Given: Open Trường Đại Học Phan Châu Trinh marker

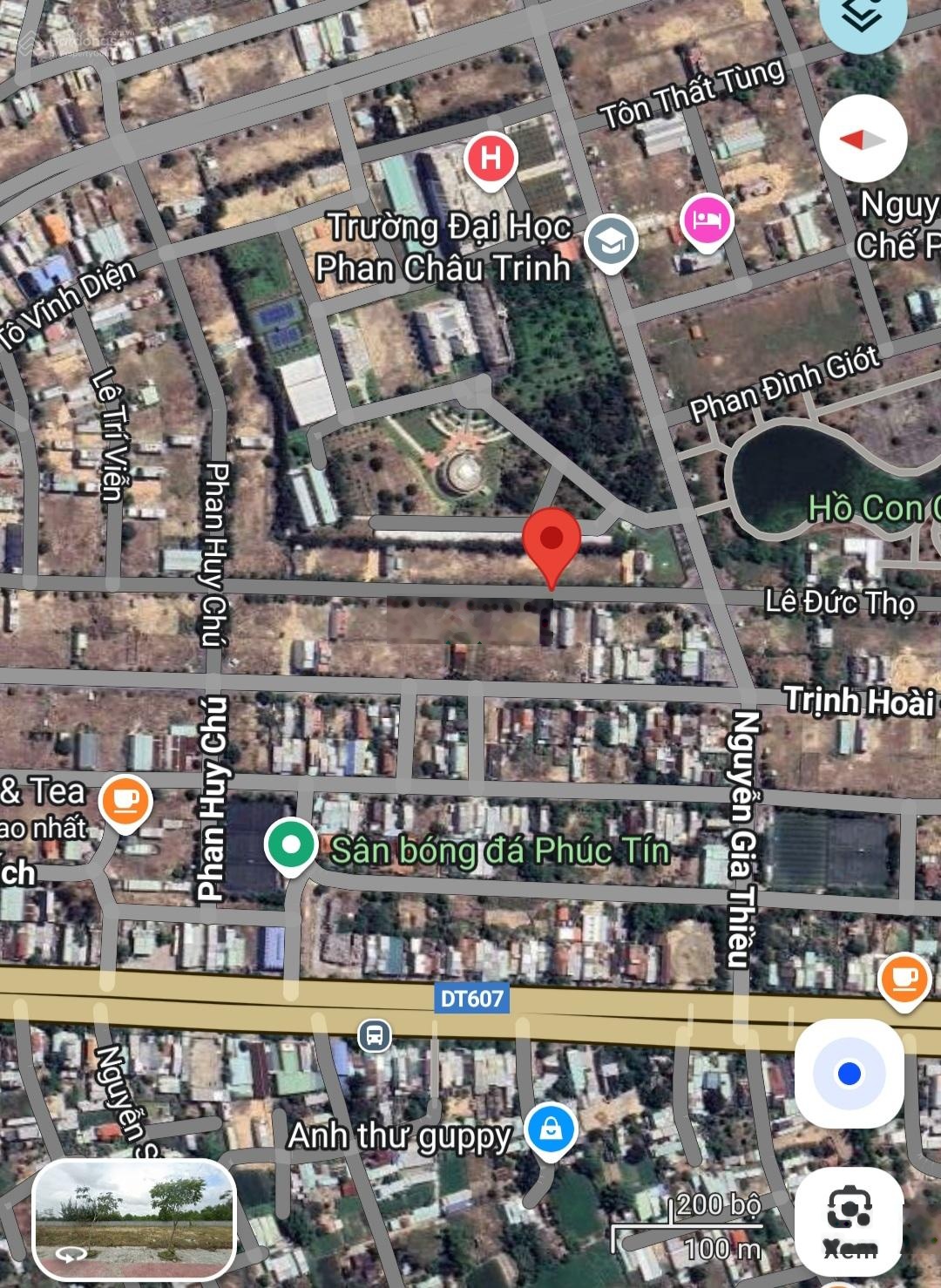Looking at the screenshot, I should tap(610, 243).
